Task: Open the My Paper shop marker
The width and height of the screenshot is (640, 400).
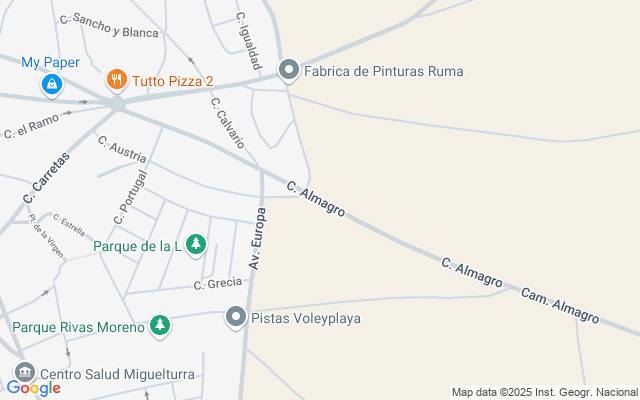Action: point(50,85)
